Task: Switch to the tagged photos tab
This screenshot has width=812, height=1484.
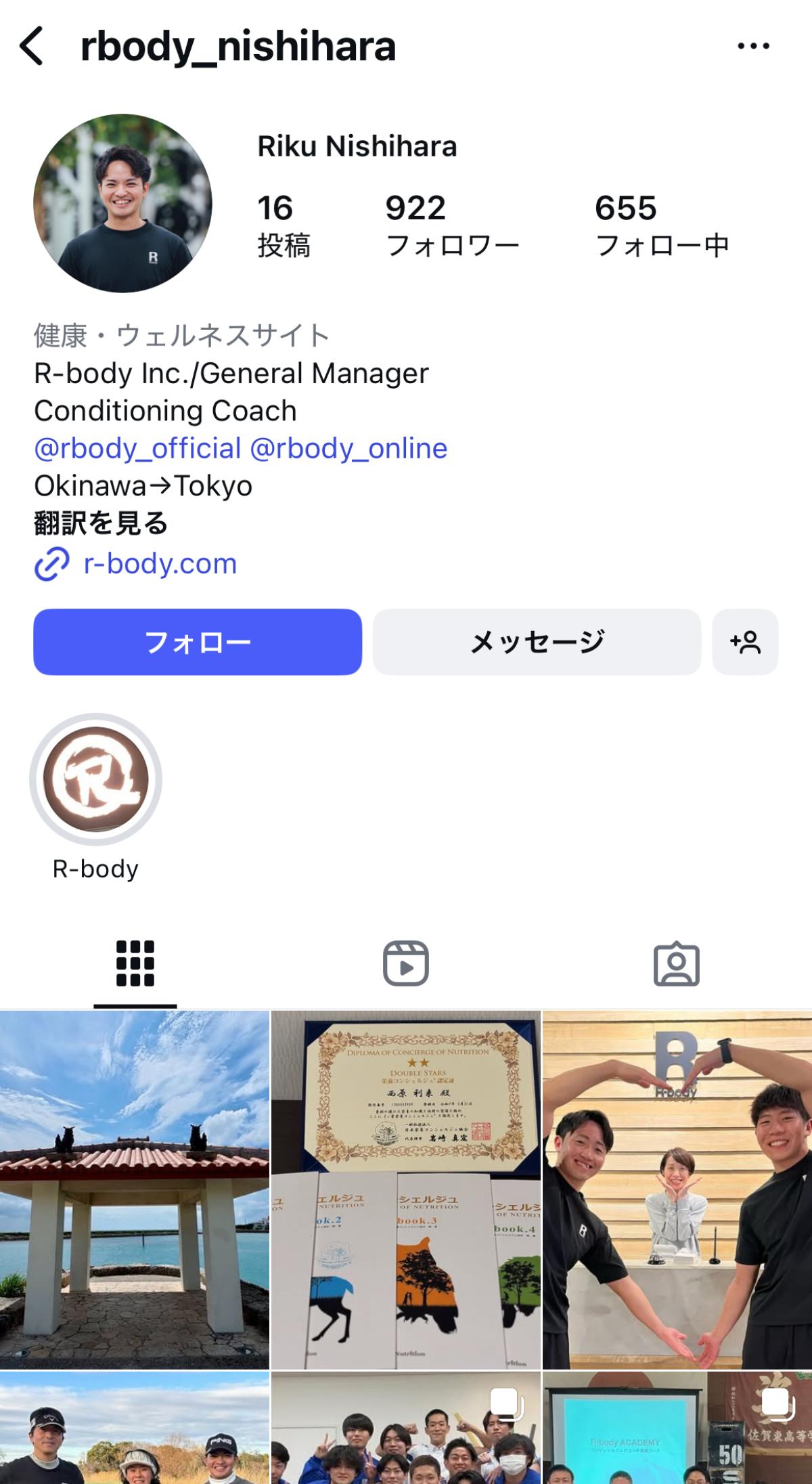Action: click(x=676, y=963)
